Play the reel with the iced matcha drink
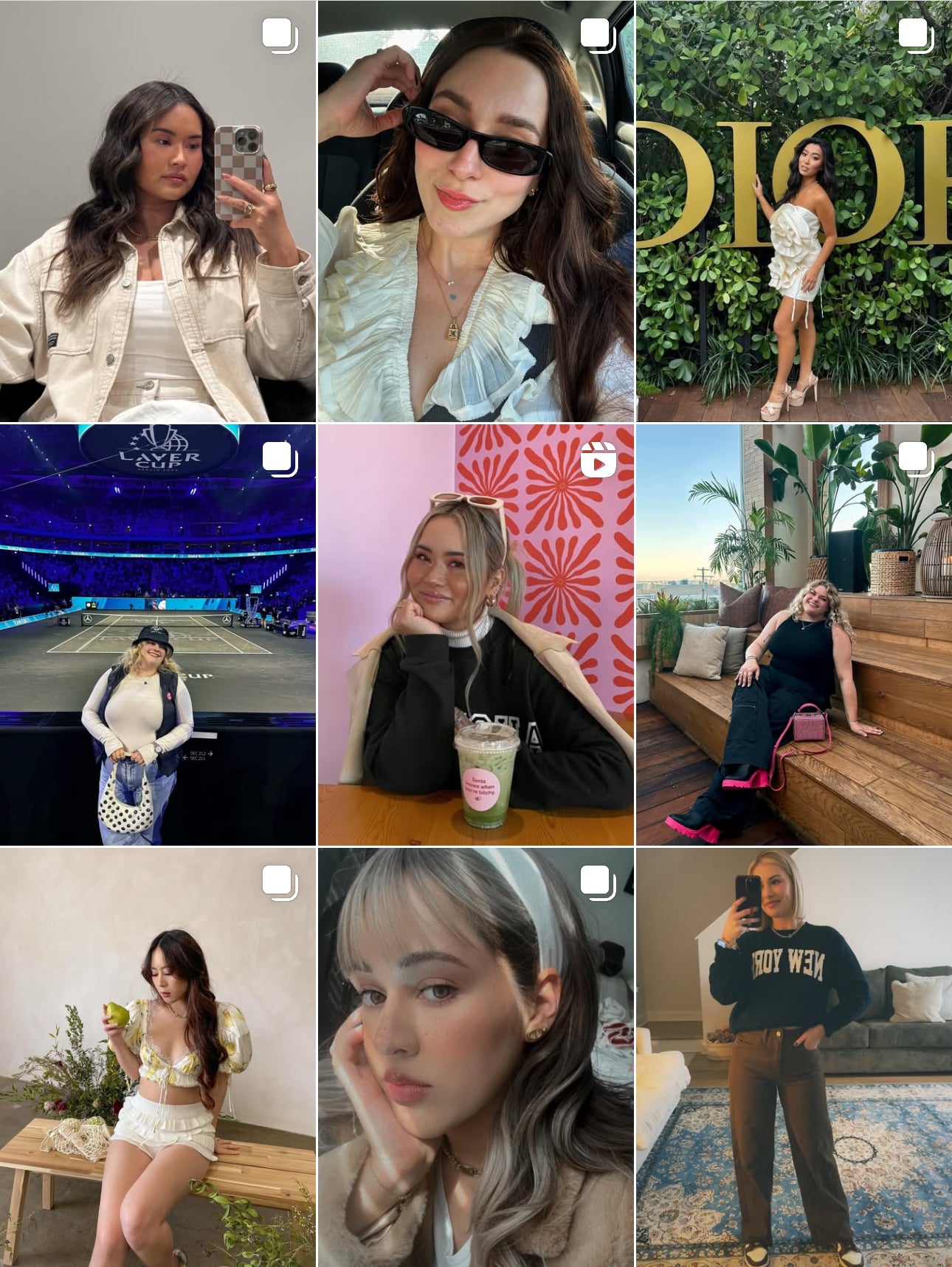This screenshot has height=1267, width=952. 475,635
